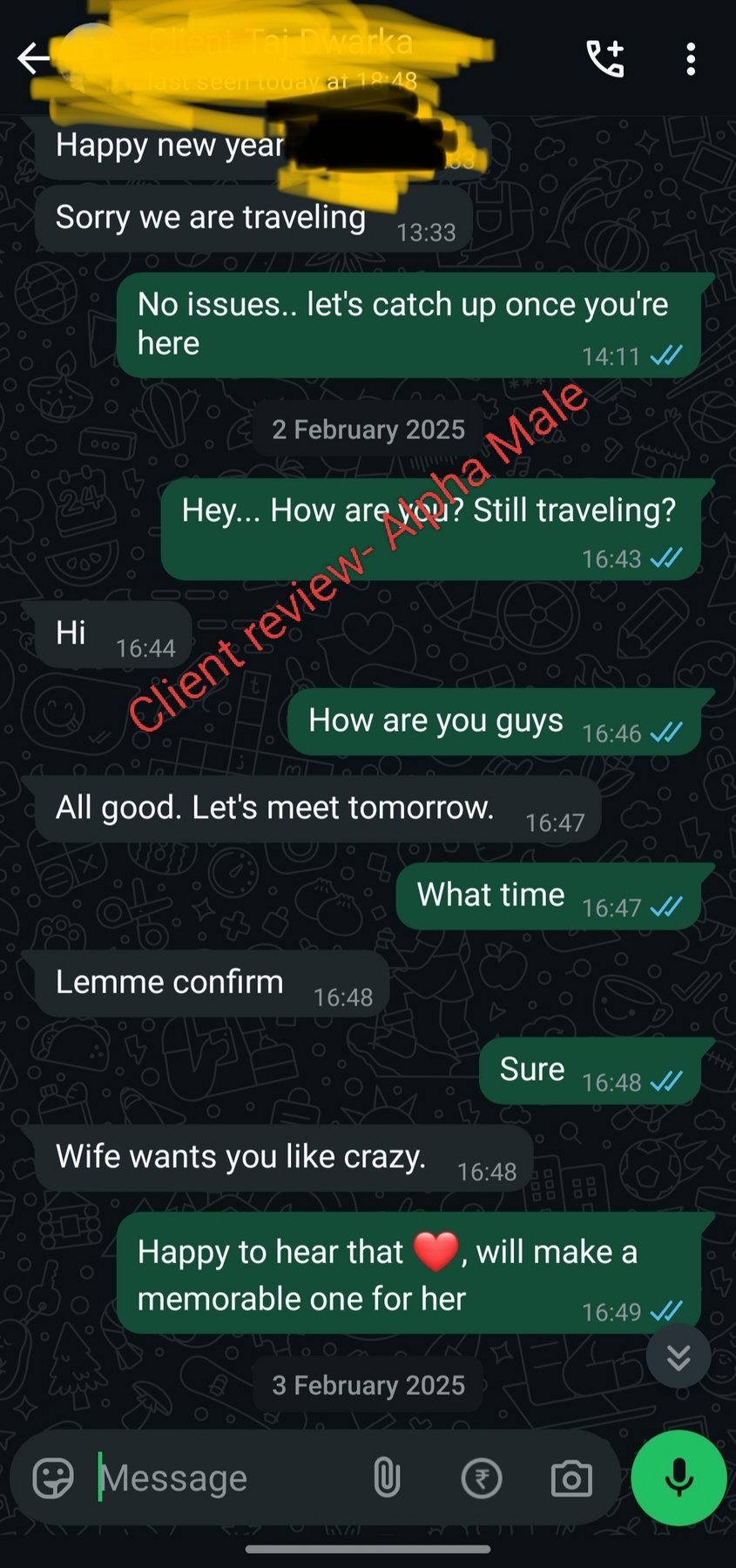Open the rupee payment option

click(482, 1478)
